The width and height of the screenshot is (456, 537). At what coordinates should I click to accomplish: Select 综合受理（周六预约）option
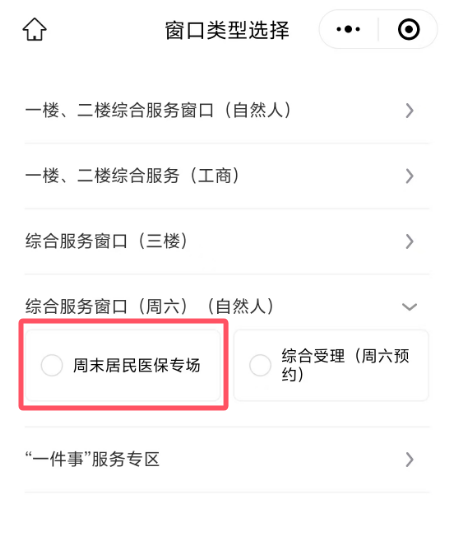point(331,365)
